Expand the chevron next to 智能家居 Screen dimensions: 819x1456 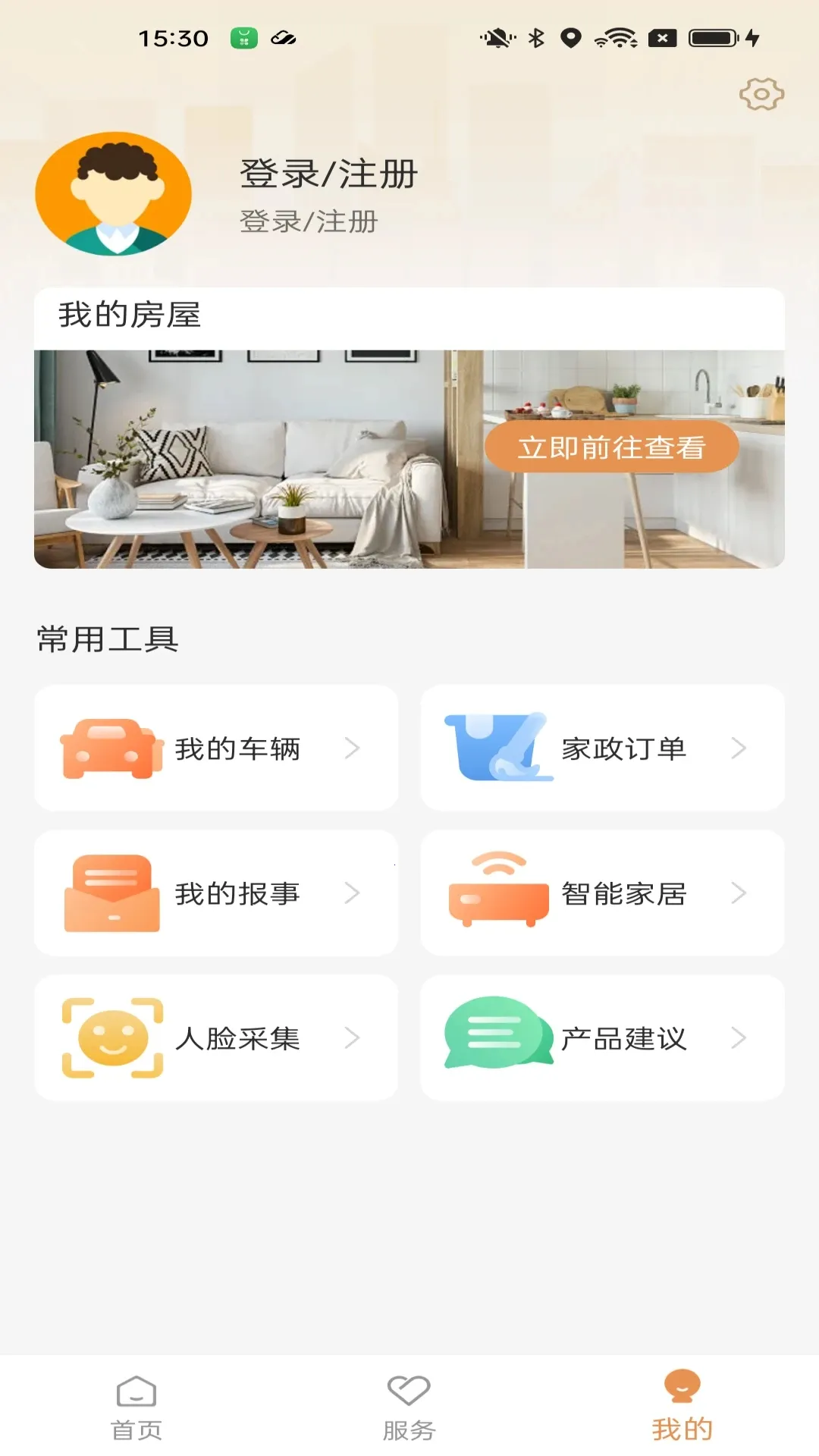coord(740,893)
